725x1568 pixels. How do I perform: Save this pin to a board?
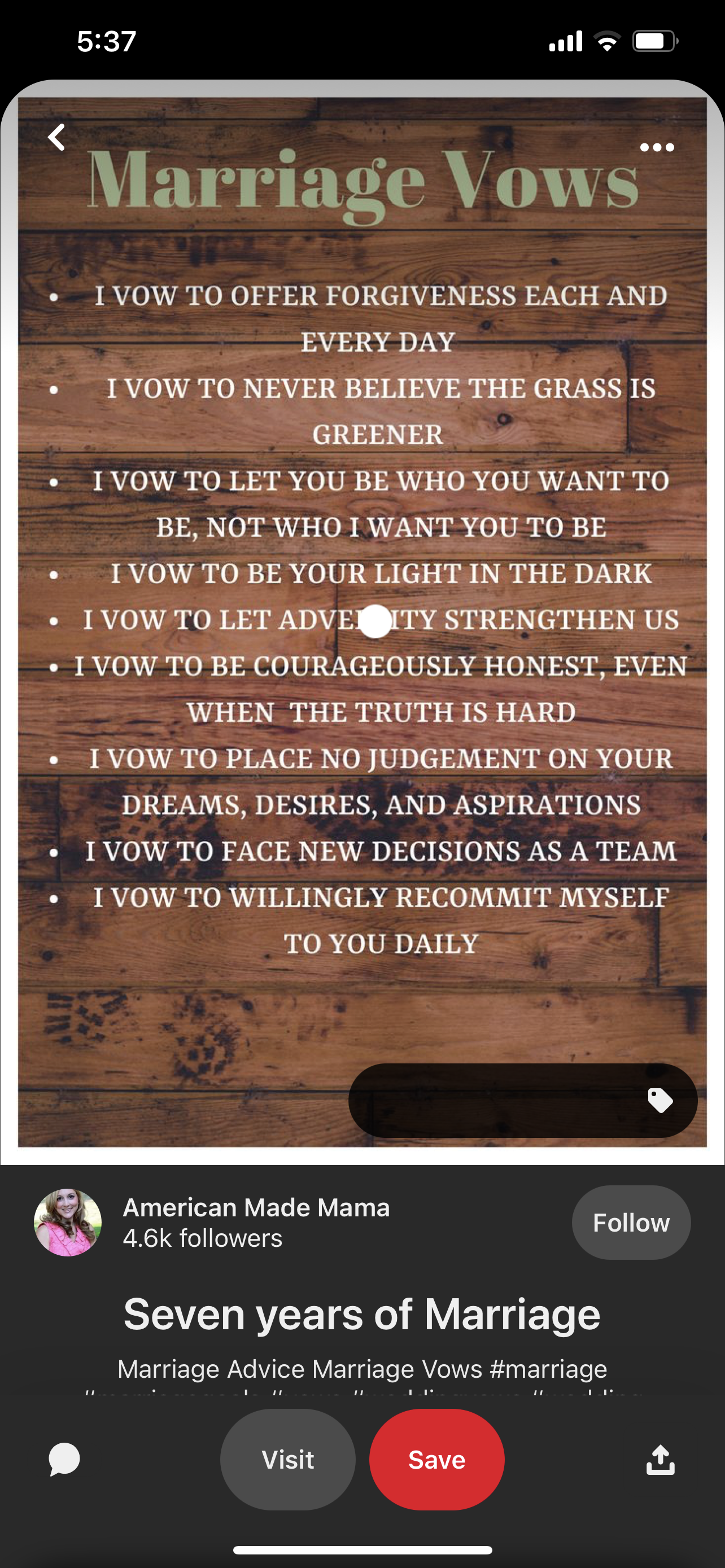pos(436,1460)
